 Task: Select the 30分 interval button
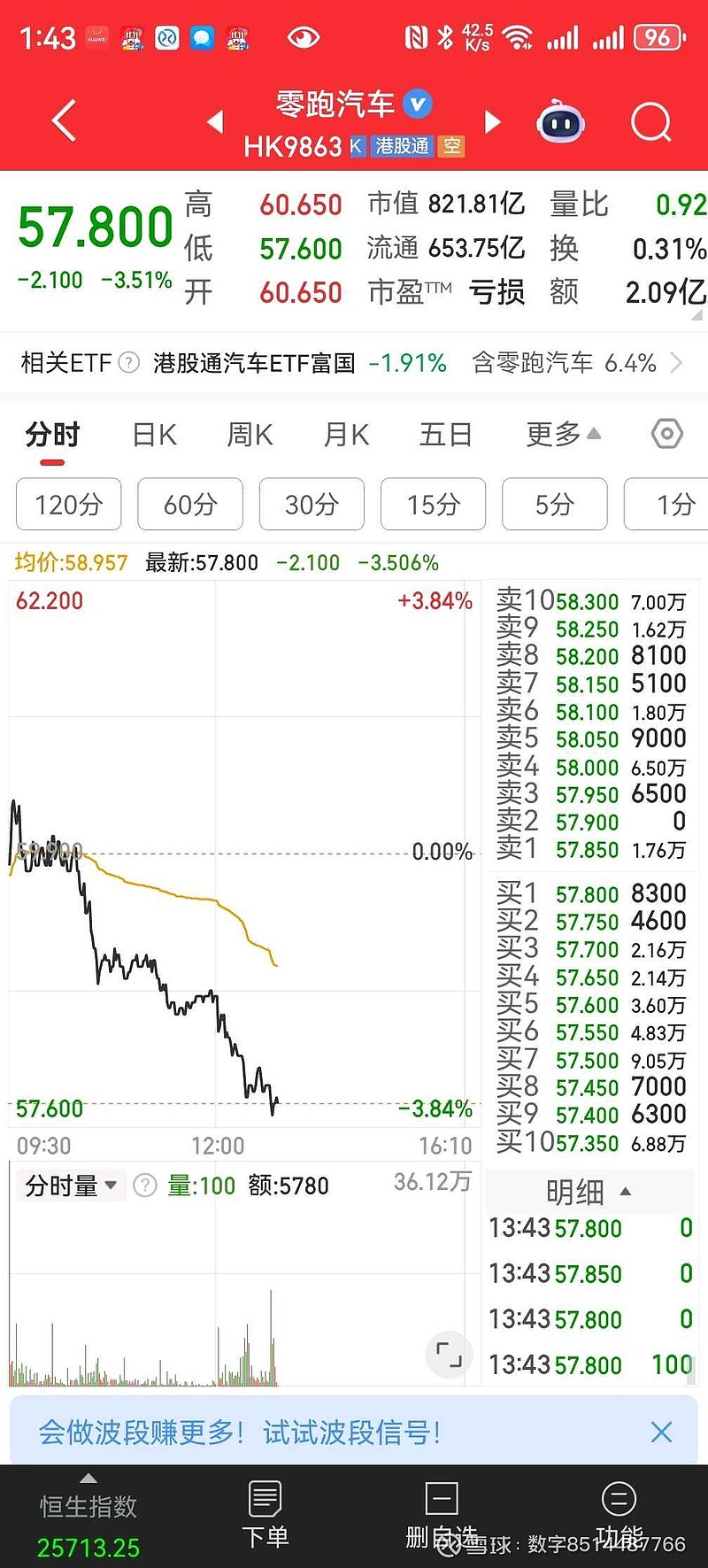click(312, 504)
